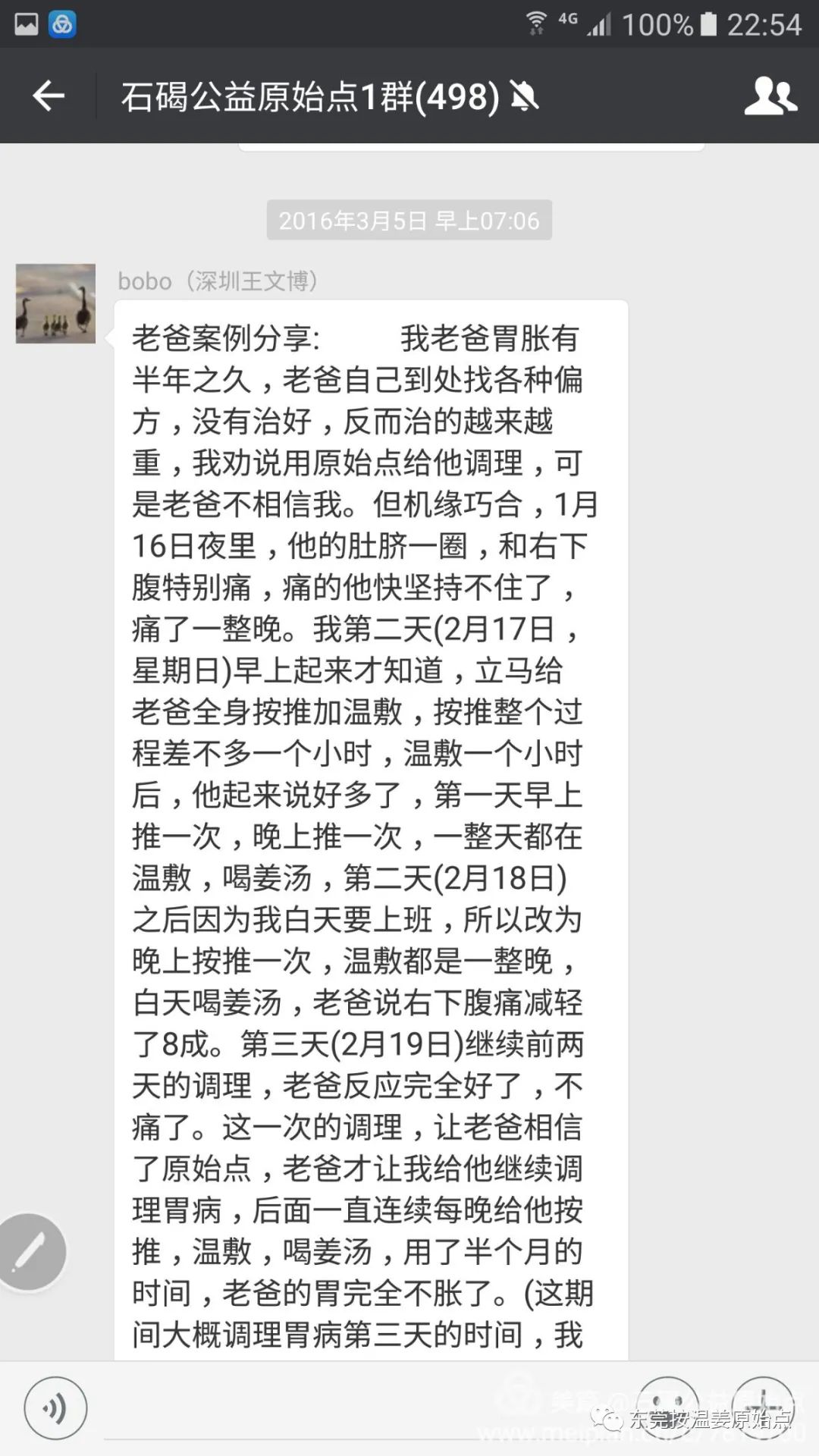Go back from the group chat
The image size is (819, 1456).
click(49, 96)
